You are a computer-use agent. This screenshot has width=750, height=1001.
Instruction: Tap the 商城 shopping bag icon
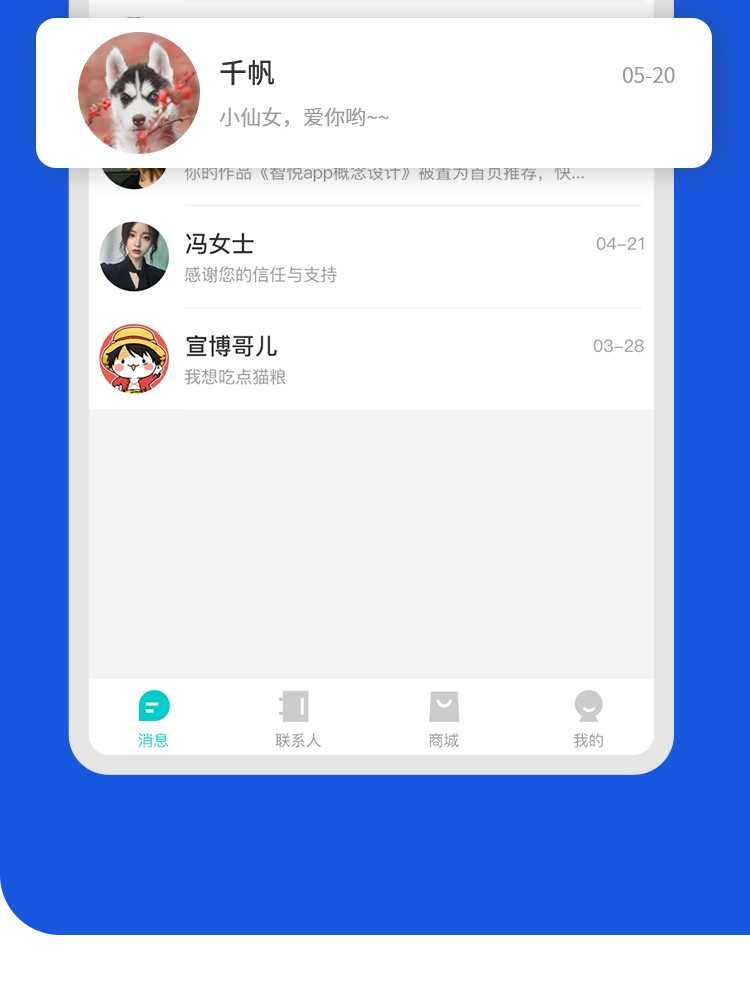tap(443, 705)
